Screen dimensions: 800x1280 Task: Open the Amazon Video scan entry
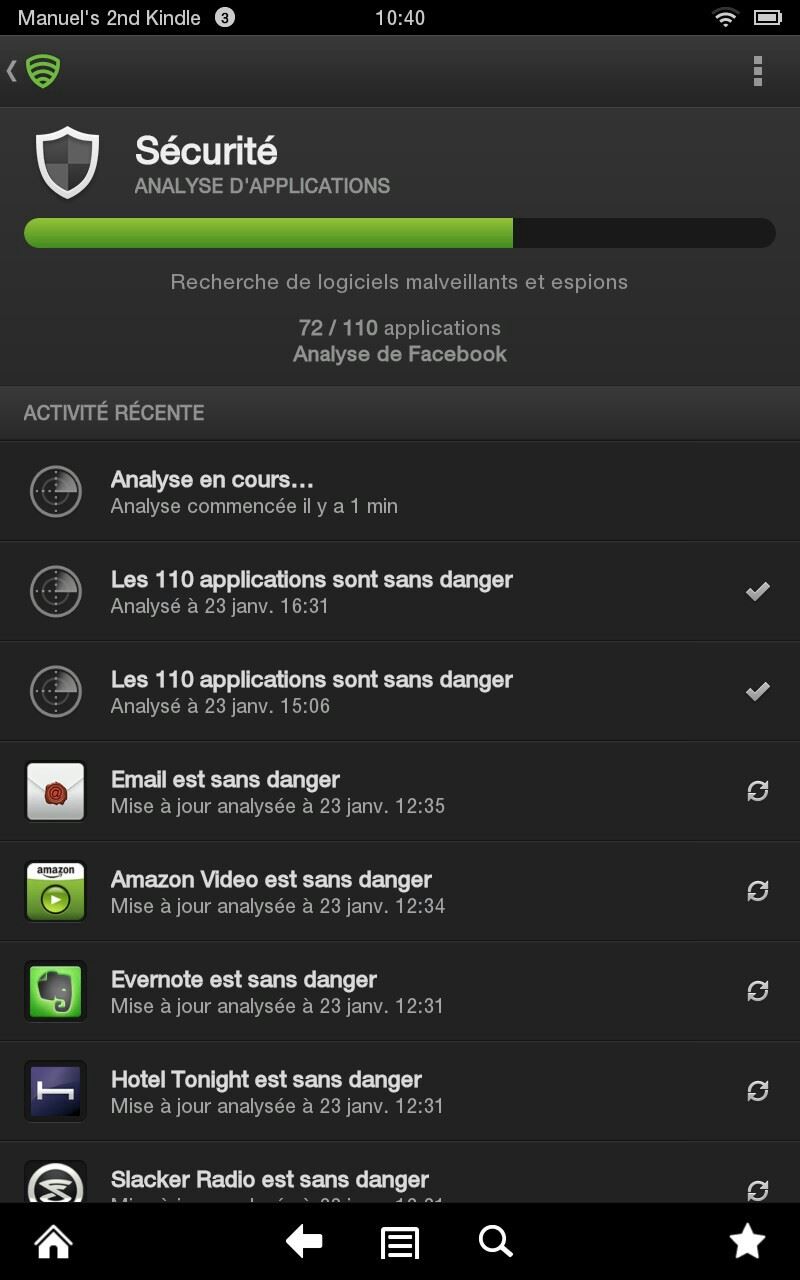point(400,891)
